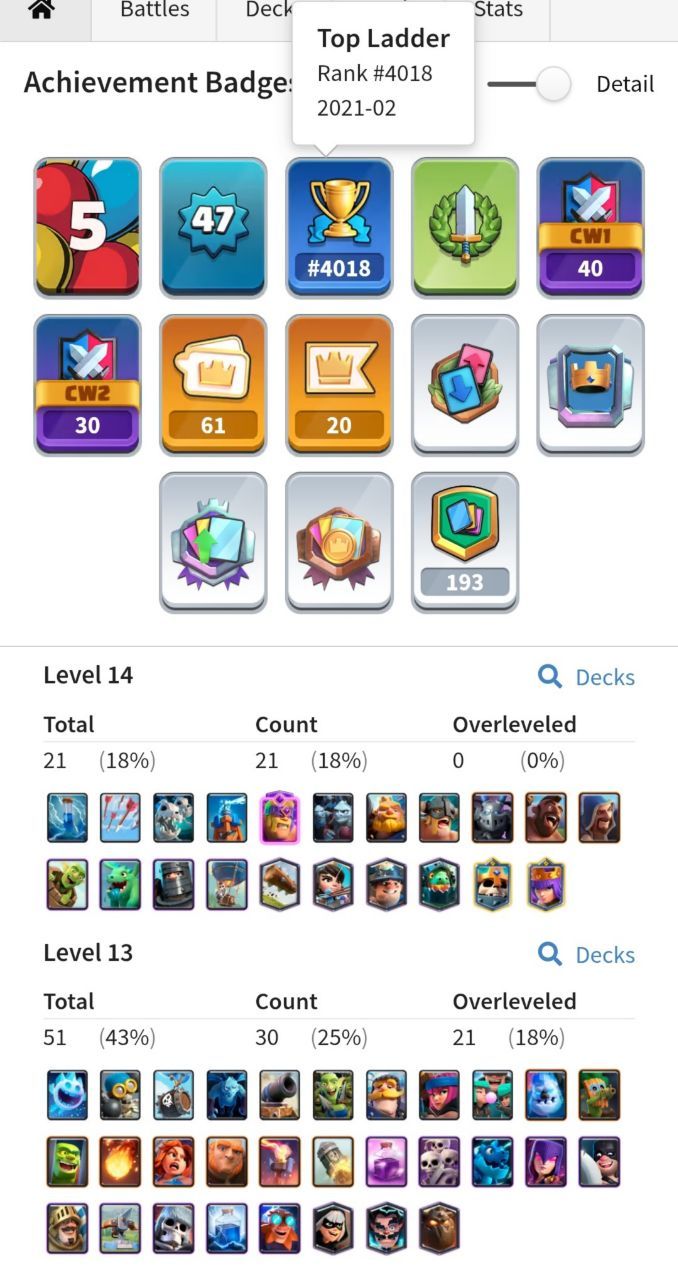Open the Stats tab

[x=498, y=12]
